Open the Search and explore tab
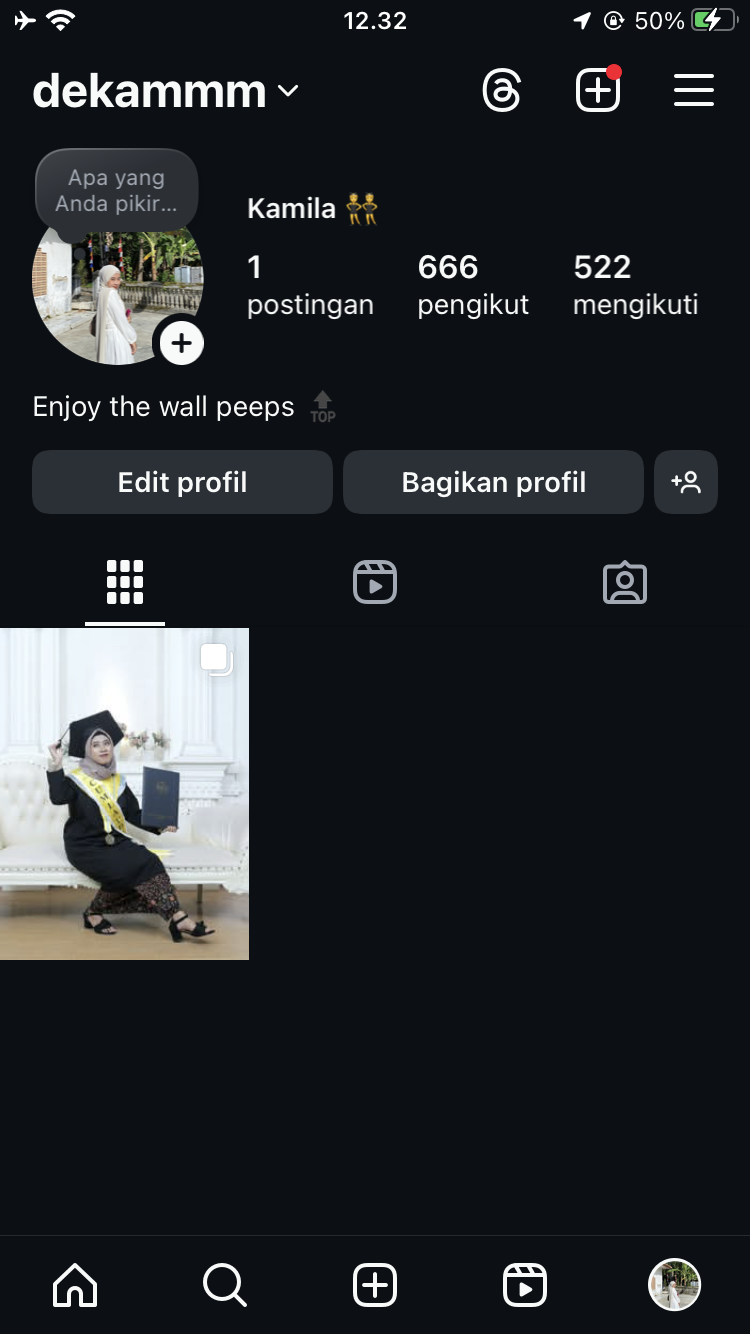 tap(224, 1285)
